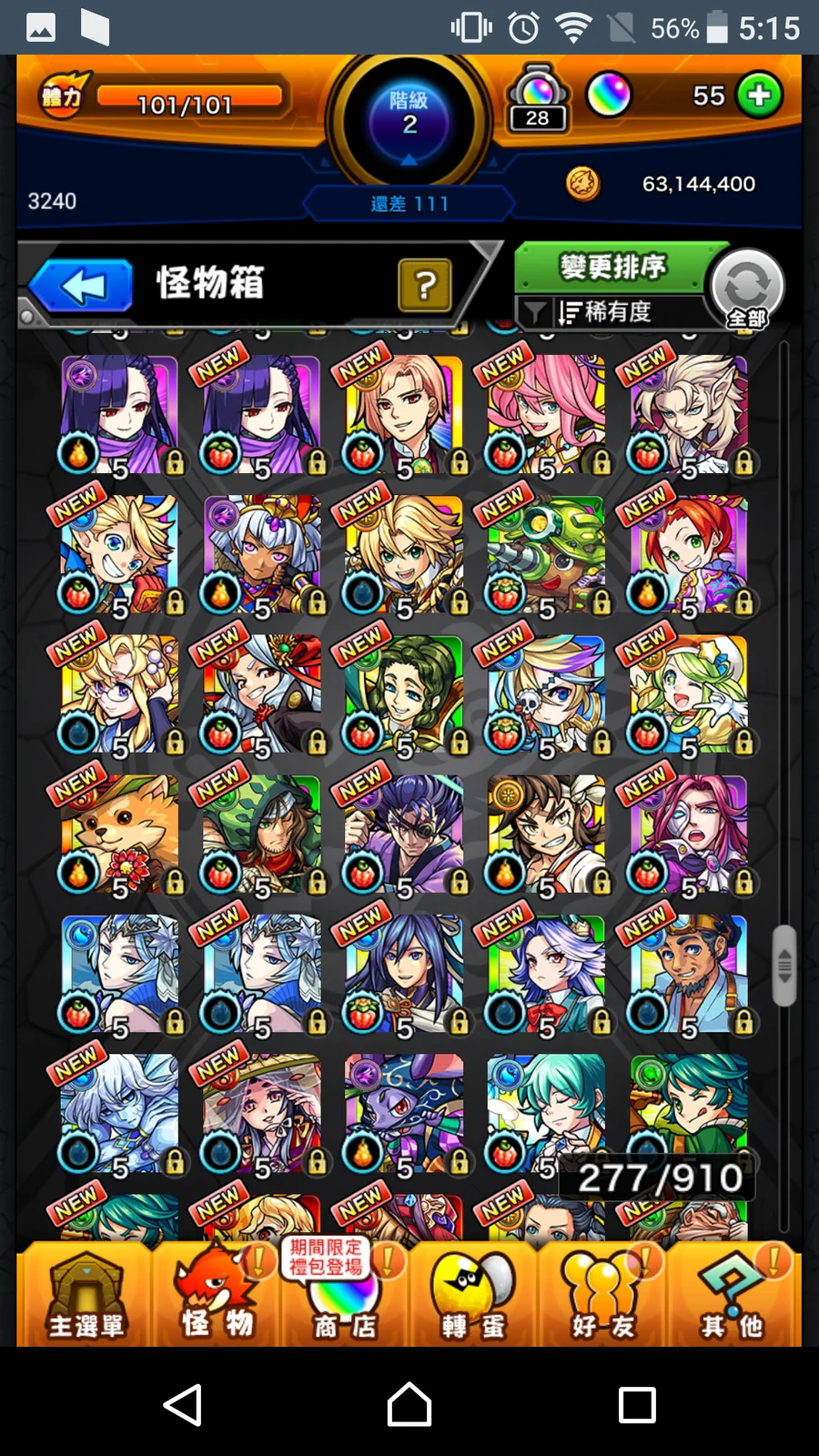Open the 主選單 main menu tab
Viewport: 819px width, 1456px height.
click(86, 1296)
